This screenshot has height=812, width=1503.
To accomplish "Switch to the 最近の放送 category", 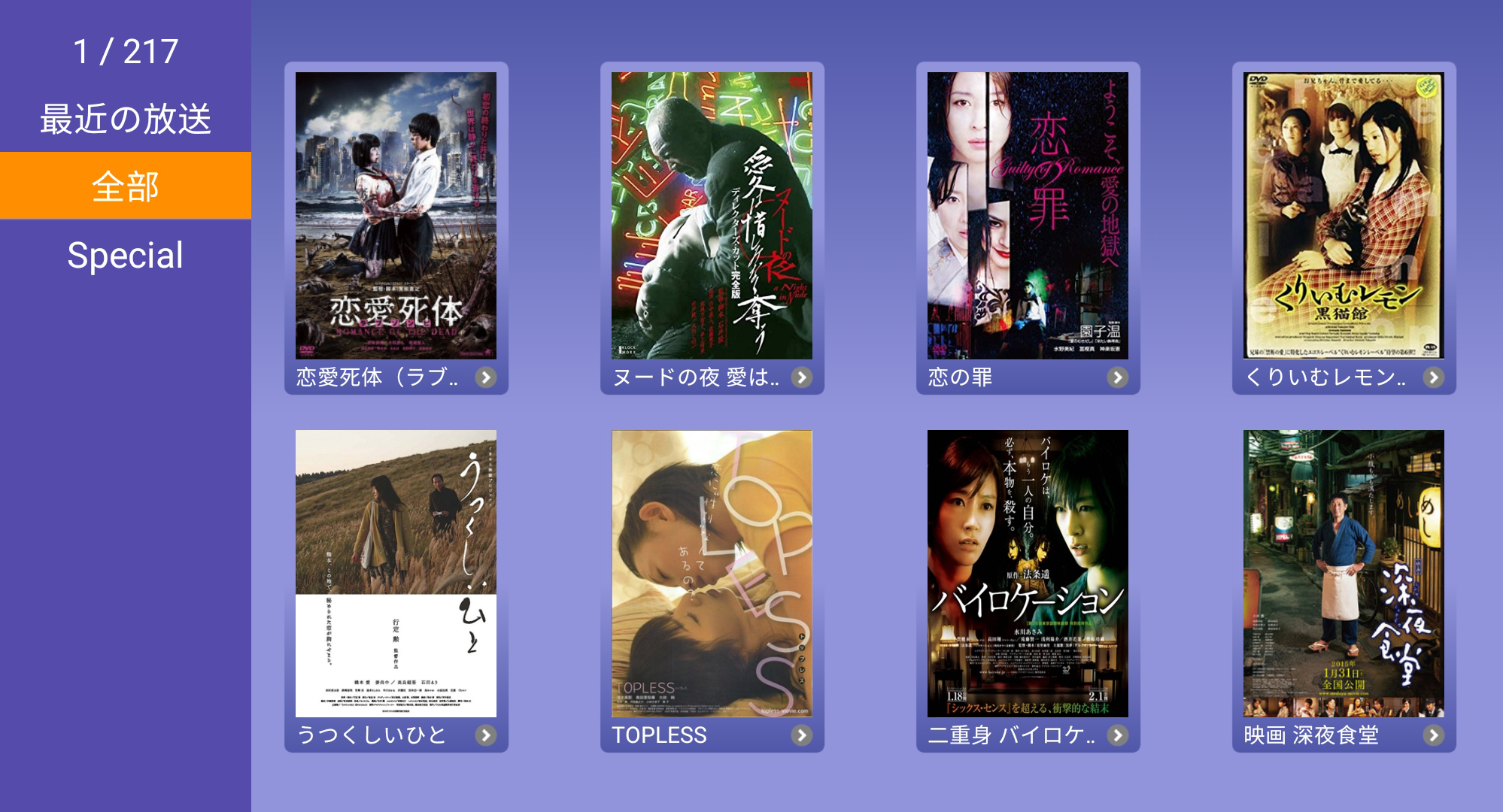I will 126,119.
